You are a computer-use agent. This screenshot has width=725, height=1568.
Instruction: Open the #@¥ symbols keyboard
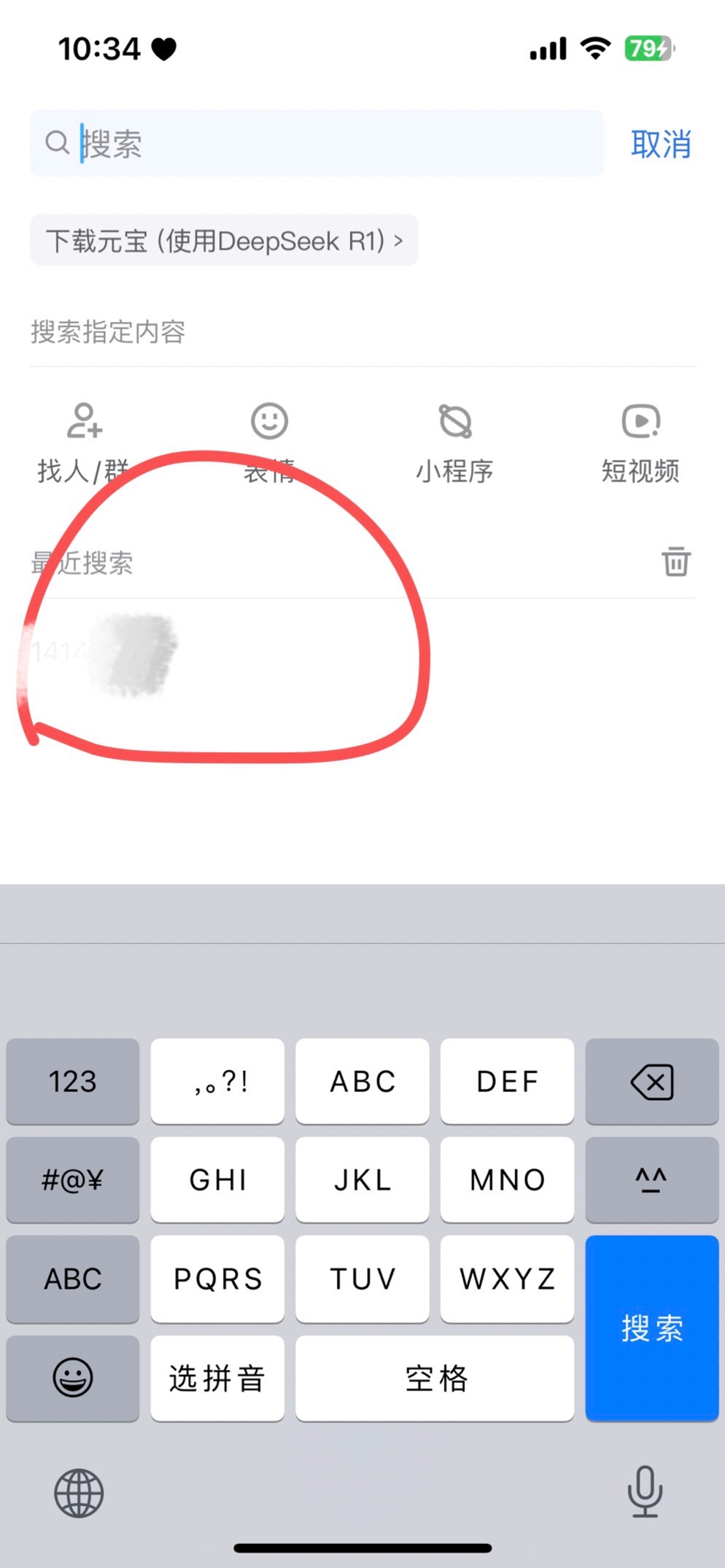pos(72,1179)
